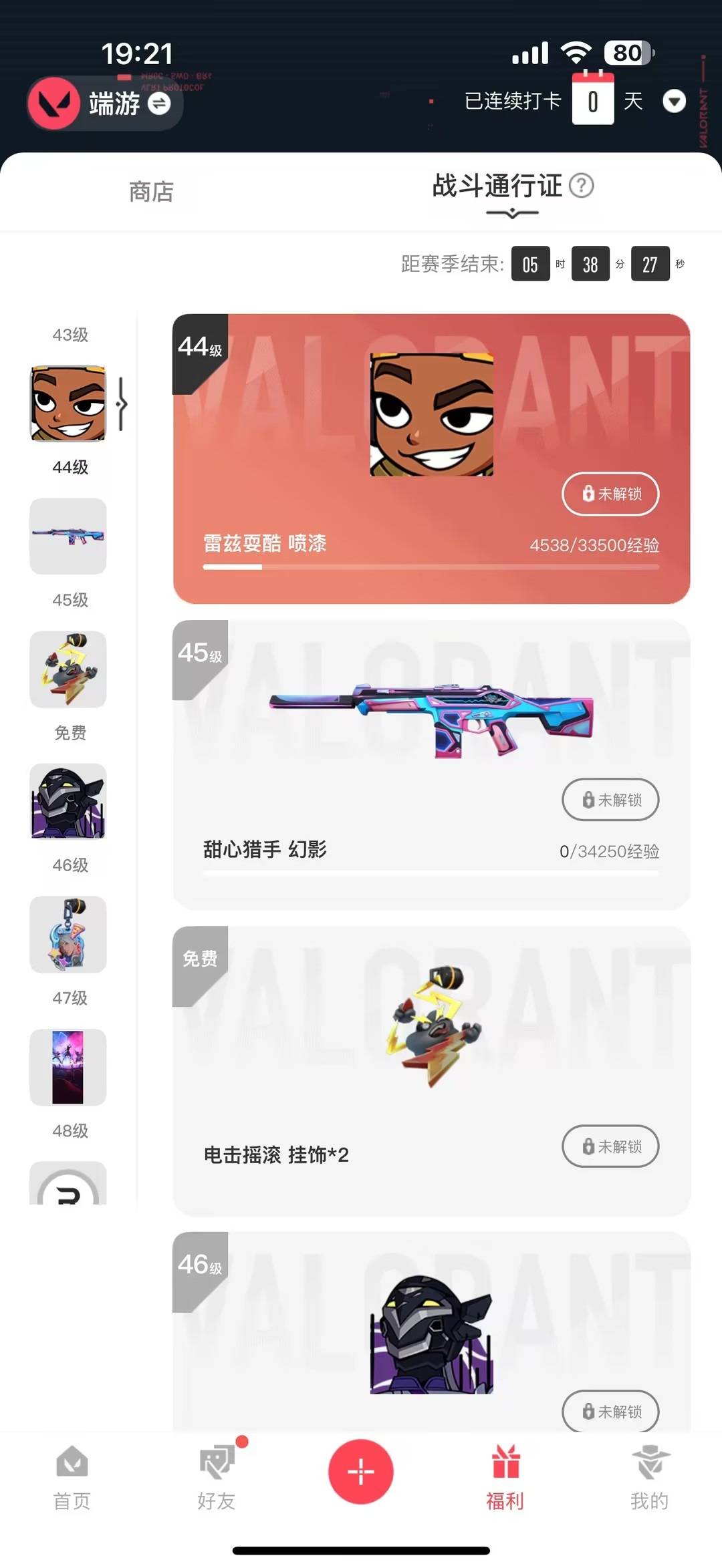Tap 未解锁 on the level 46 card
The image size is (722, 1568).
click(610, 1412)
